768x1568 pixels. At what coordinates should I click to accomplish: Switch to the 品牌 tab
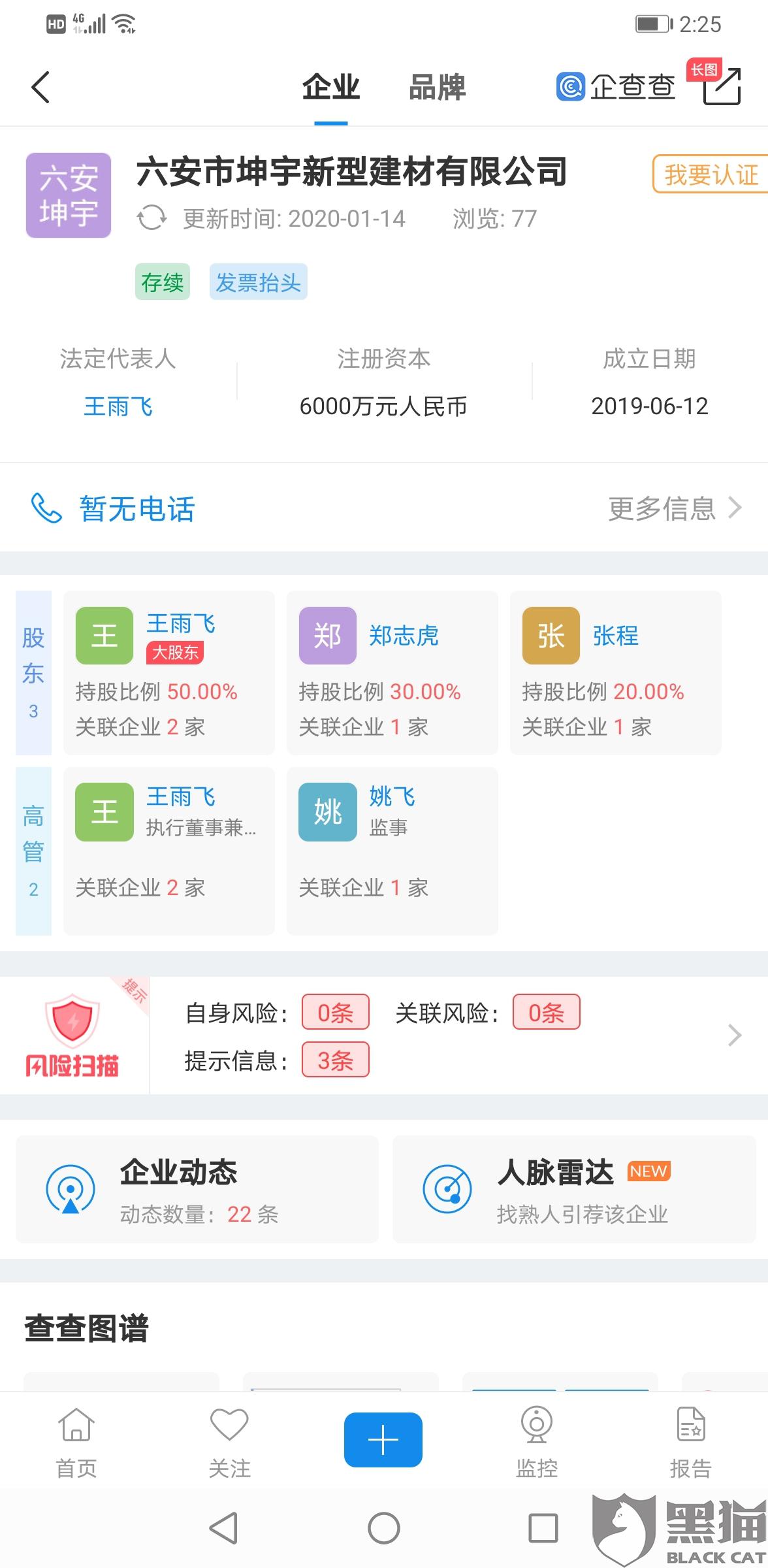(x=437, y=88)
